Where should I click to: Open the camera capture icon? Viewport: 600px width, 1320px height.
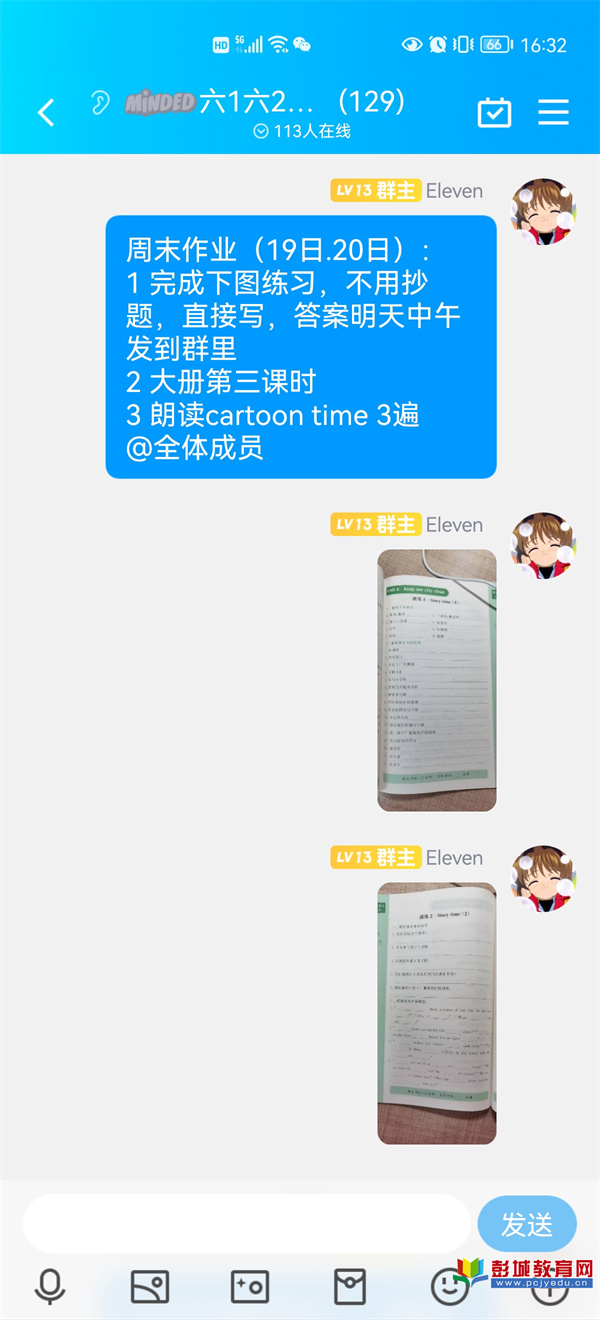click(250, 1287)
